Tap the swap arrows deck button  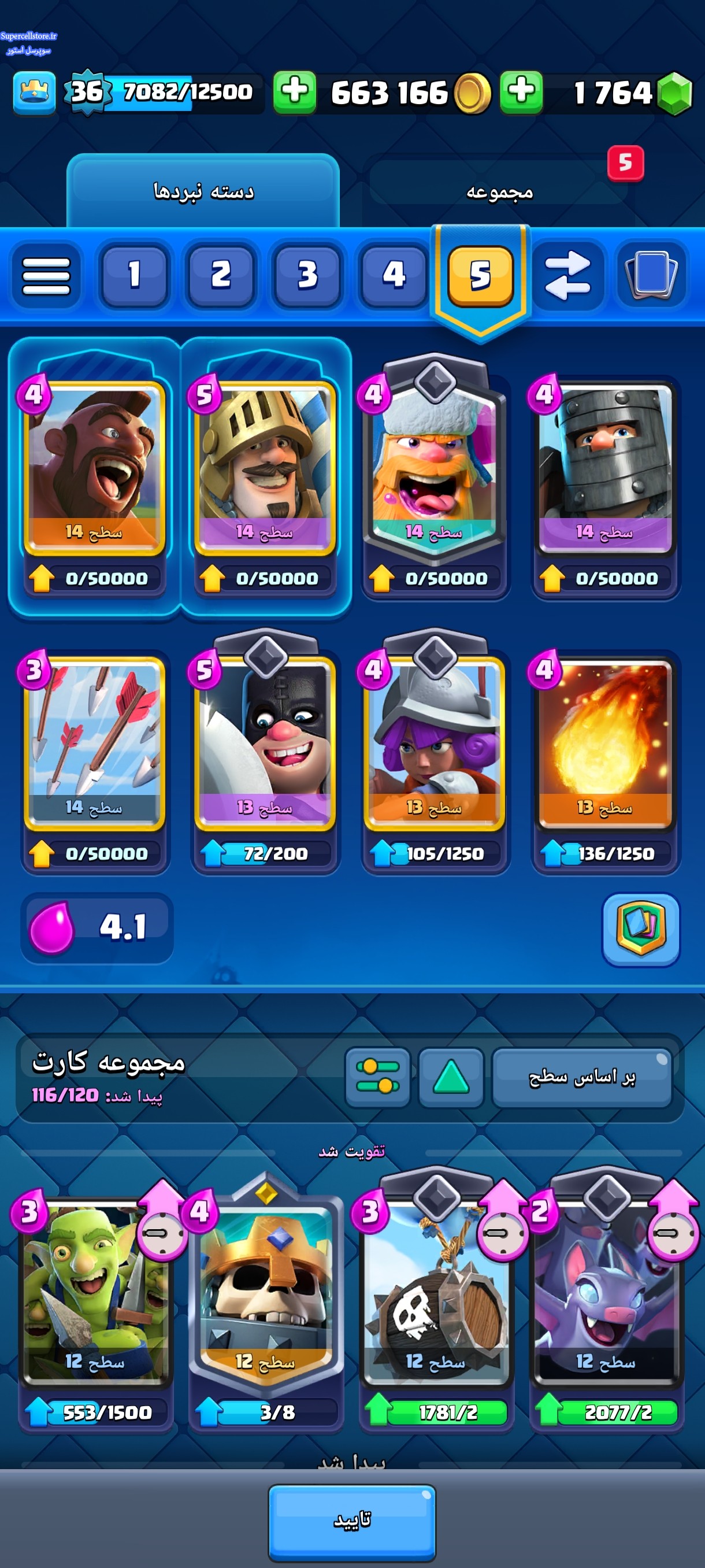[x=567, y=276]
